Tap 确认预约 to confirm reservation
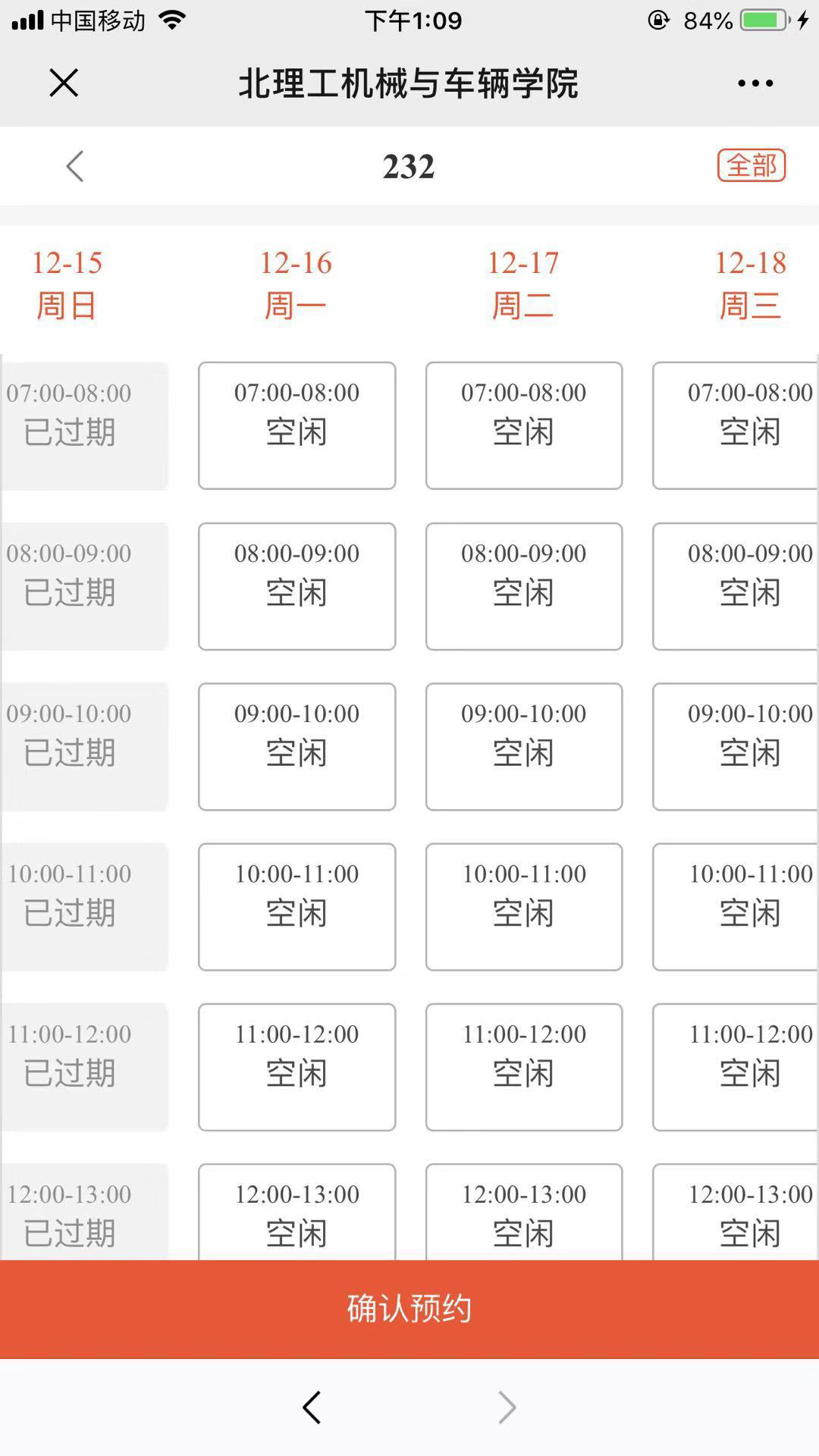 [x=409, y=1309]
